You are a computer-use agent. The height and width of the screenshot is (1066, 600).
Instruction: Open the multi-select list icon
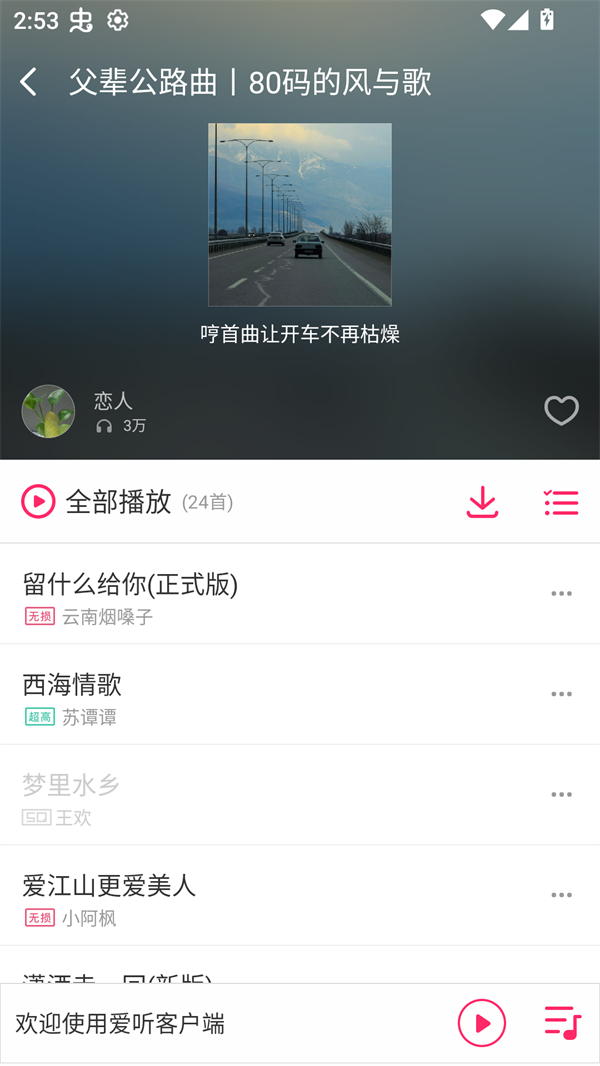pos(561,502)
